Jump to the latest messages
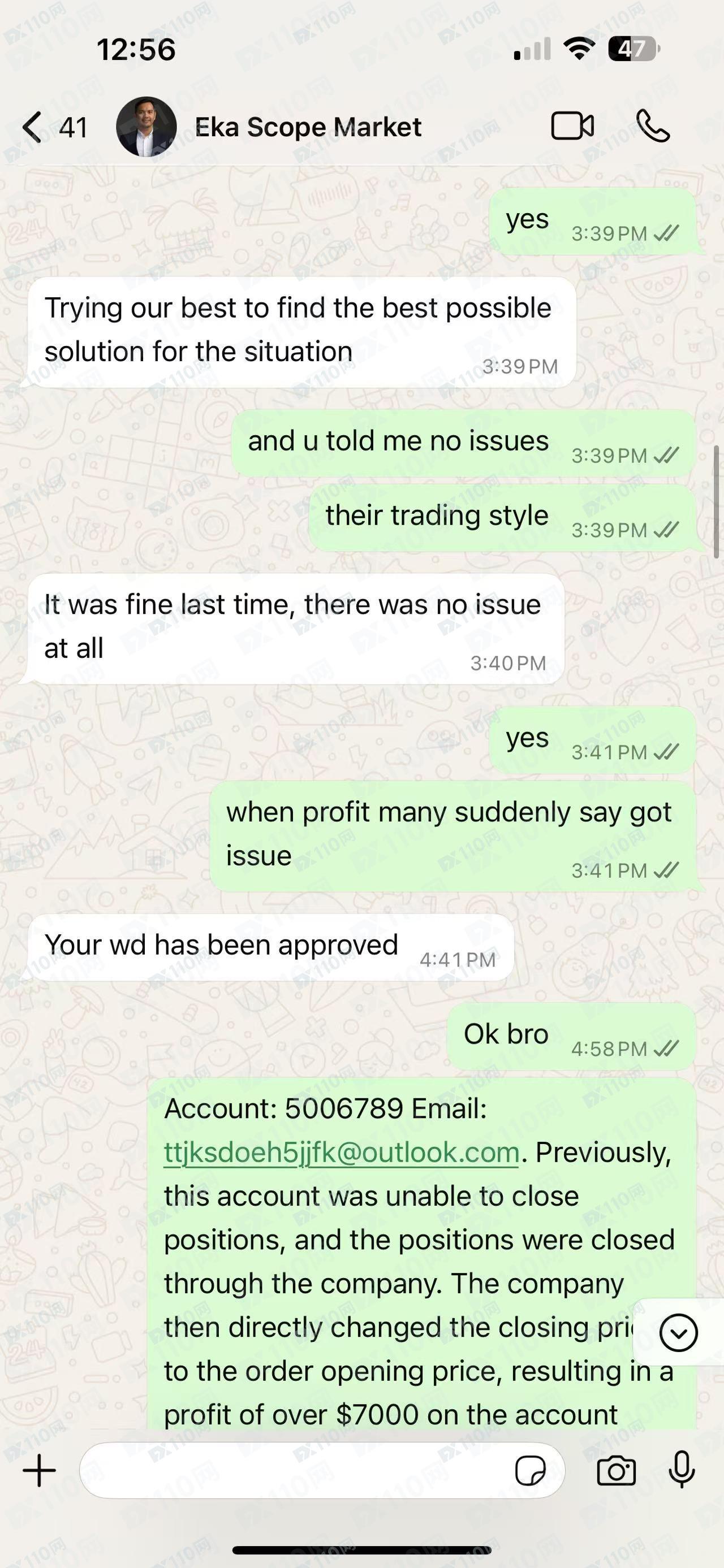Image resolution: width=724 pixels, height=1568 pixels. [x=678, y=1332]
